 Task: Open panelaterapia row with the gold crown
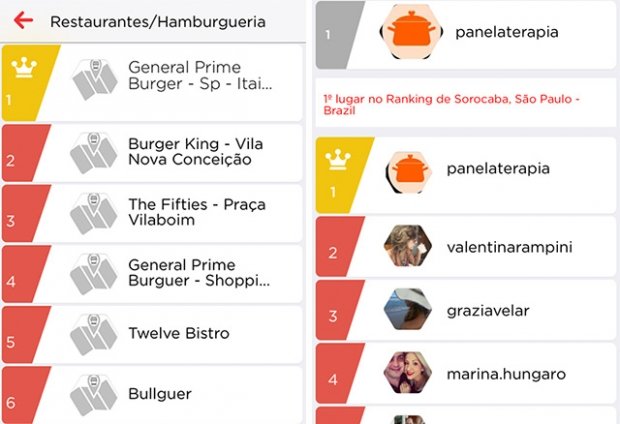466,175
